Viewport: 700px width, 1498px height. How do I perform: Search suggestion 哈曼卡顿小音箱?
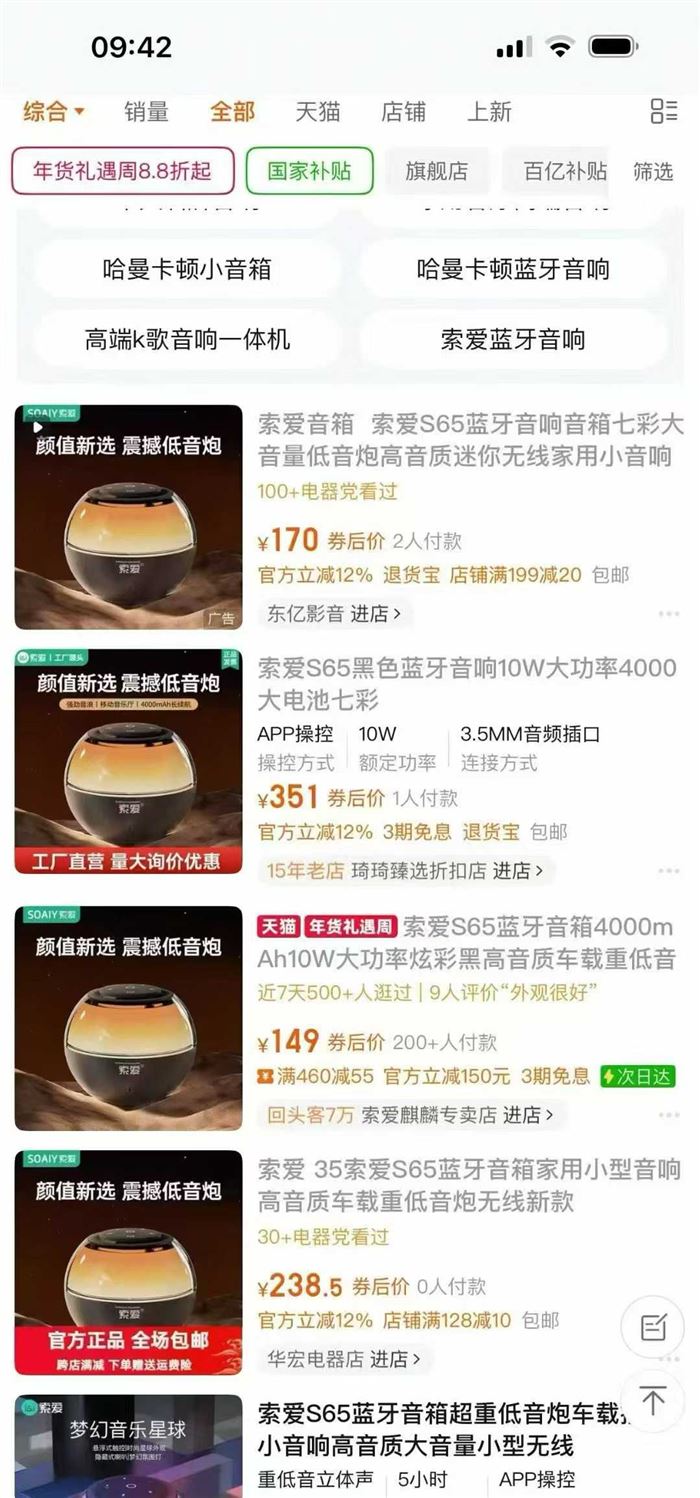click(x=187, y=269)
